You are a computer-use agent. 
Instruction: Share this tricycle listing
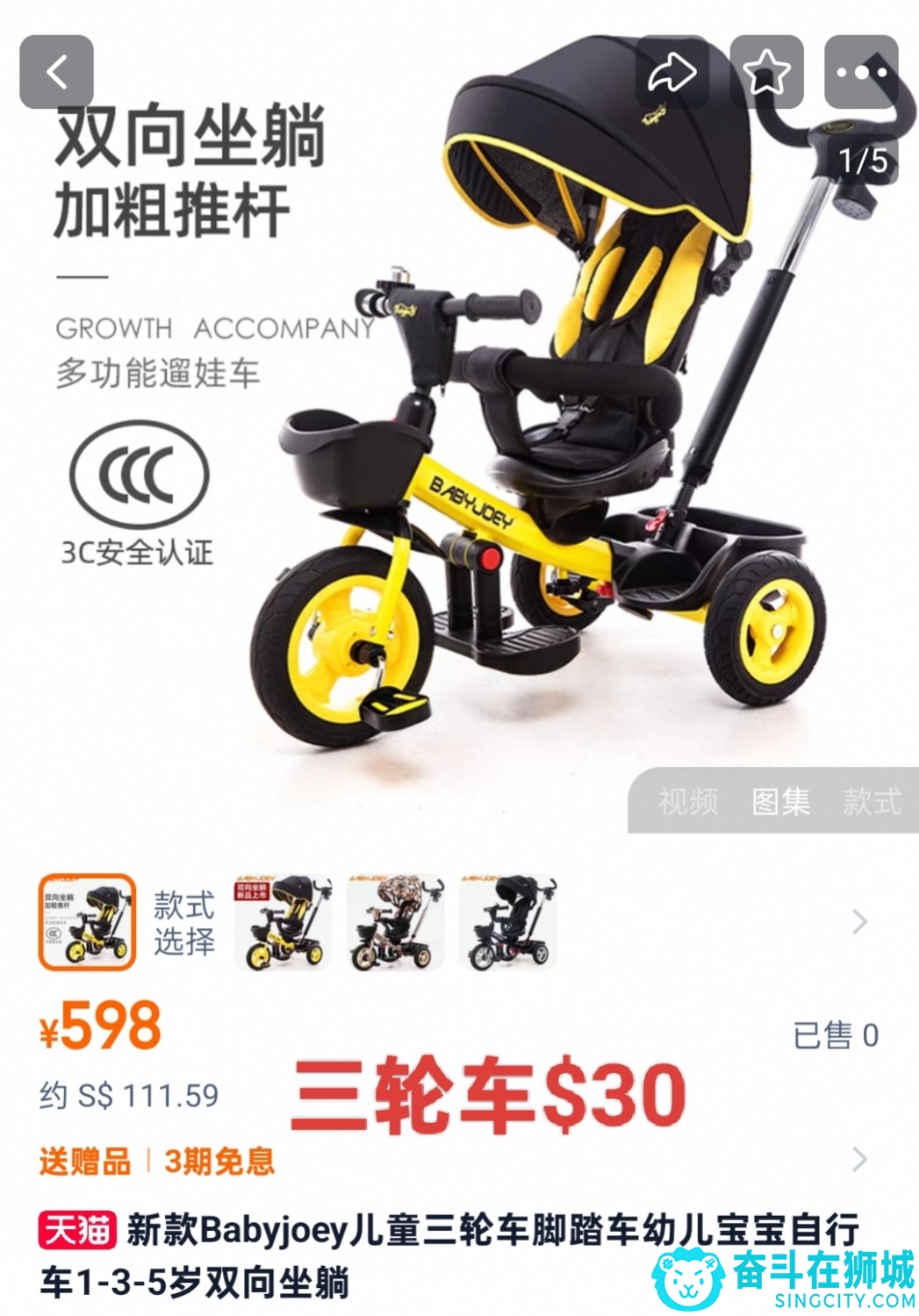[x=671, y=72]
